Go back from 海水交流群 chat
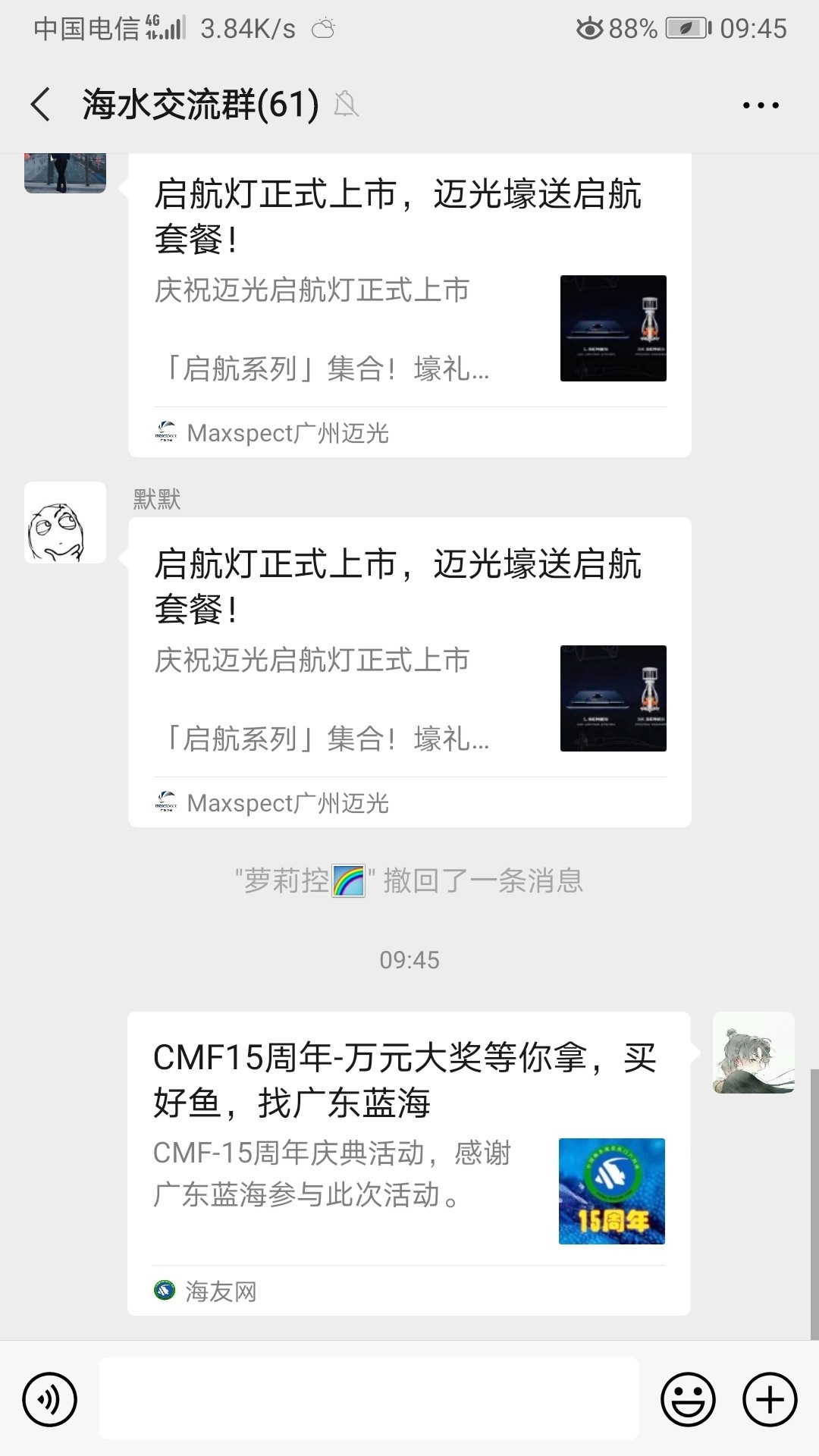This screenshot has height=1456, width=819. click(41, 105)
